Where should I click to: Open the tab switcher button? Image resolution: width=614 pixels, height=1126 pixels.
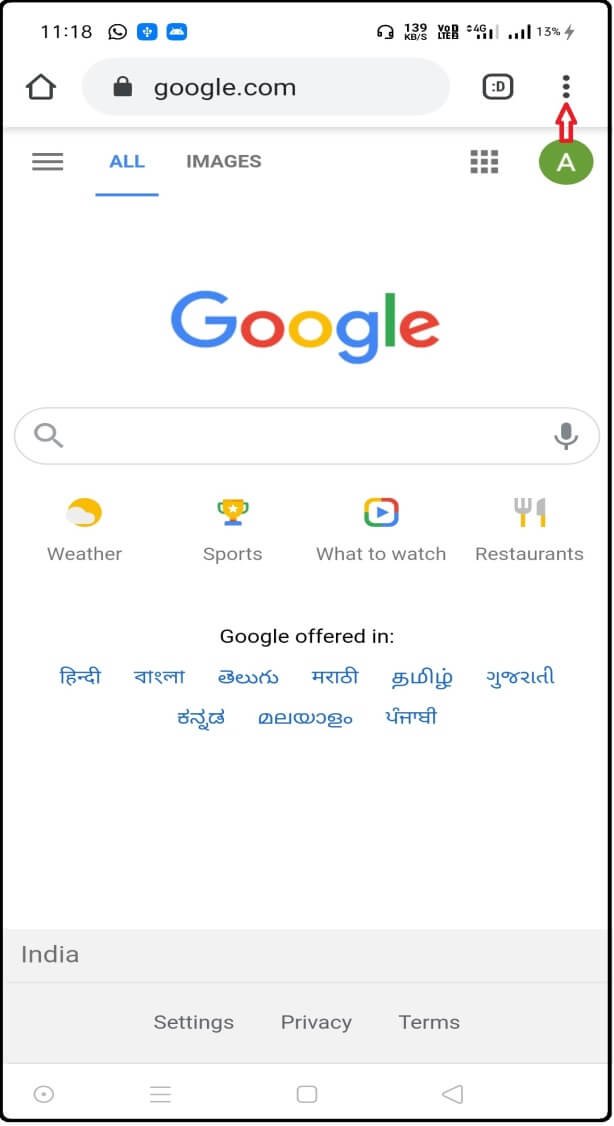click(498, 88)
